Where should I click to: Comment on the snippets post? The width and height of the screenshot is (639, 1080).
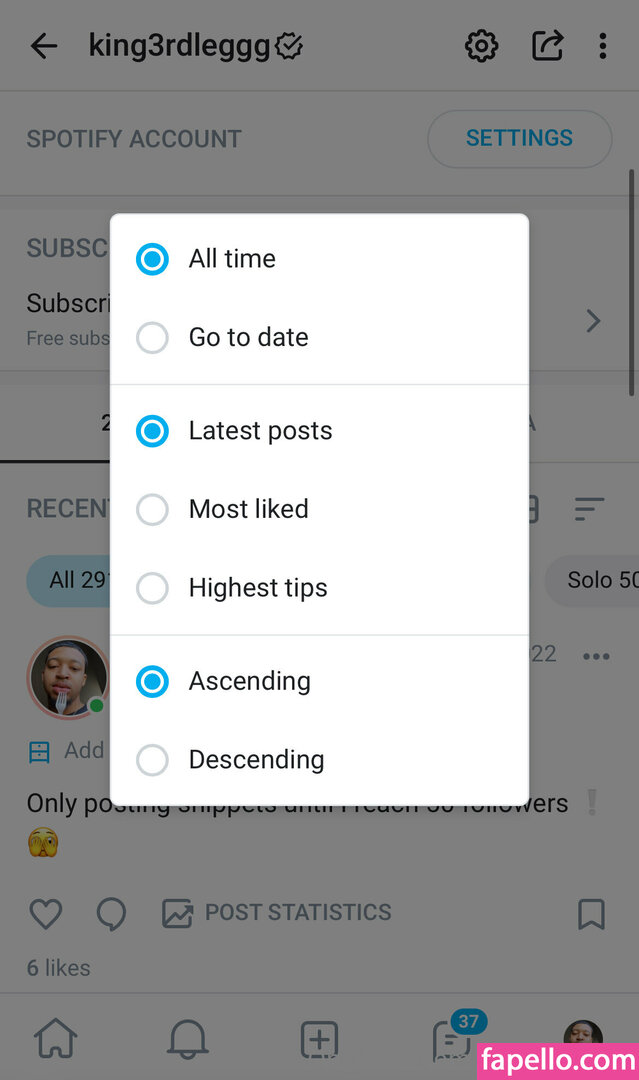point(111,913)
